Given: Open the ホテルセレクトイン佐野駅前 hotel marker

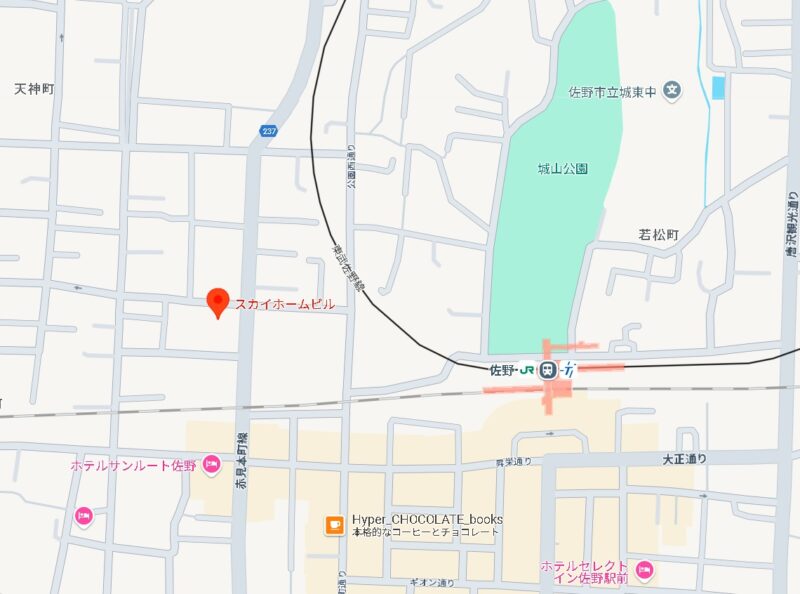Looking at the screenshot, I should [644, 571].
